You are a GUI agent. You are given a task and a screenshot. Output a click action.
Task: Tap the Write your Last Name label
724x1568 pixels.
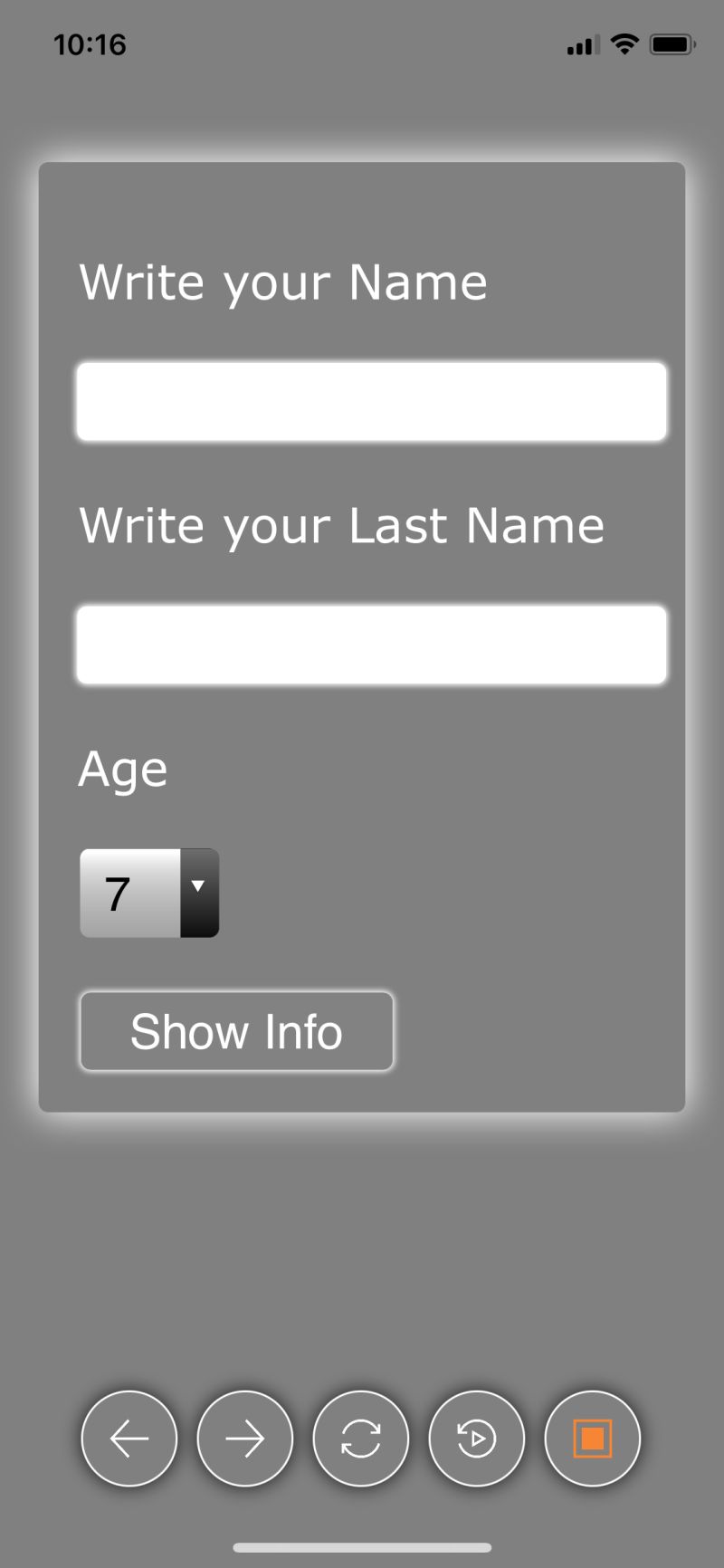341,525
